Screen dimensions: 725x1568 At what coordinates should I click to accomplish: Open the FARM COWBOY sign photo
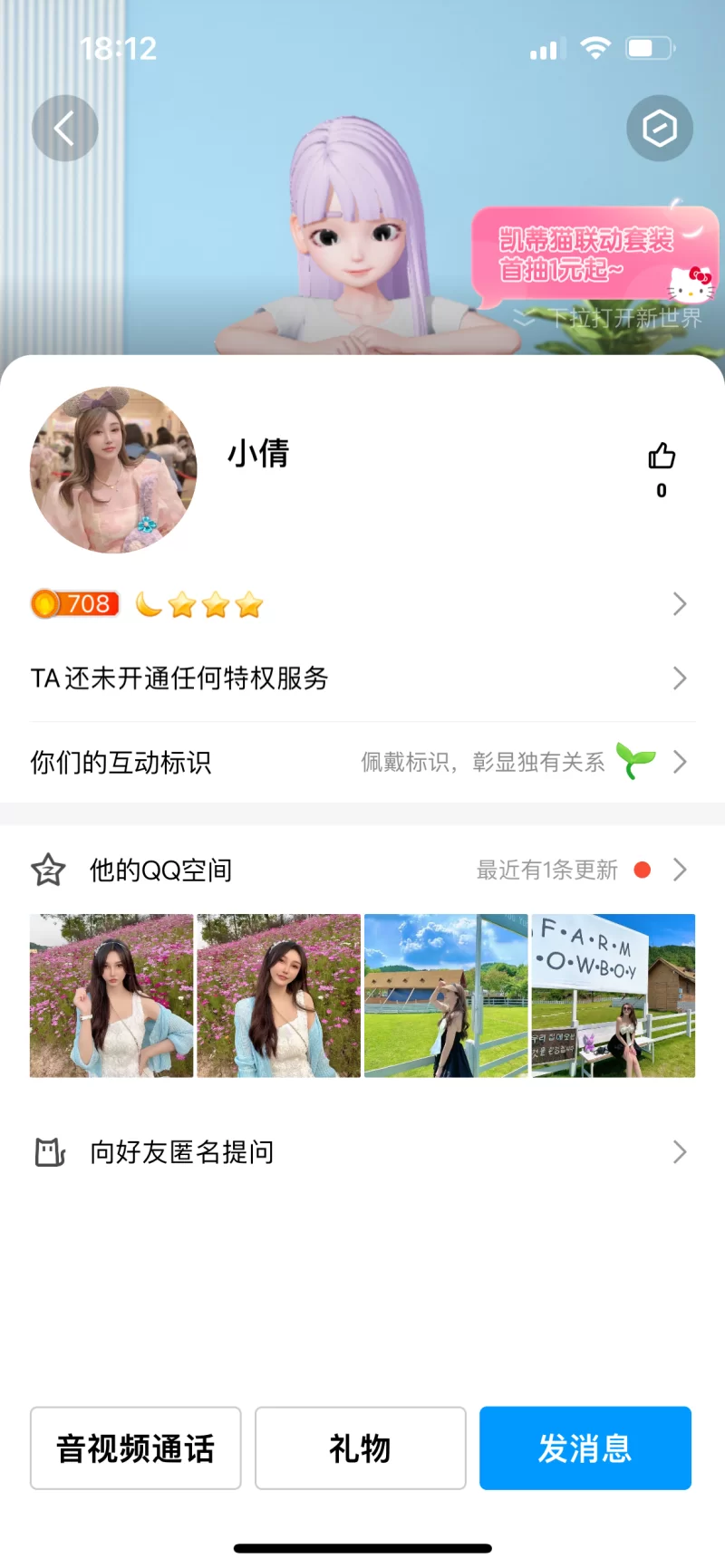[614, 996]
